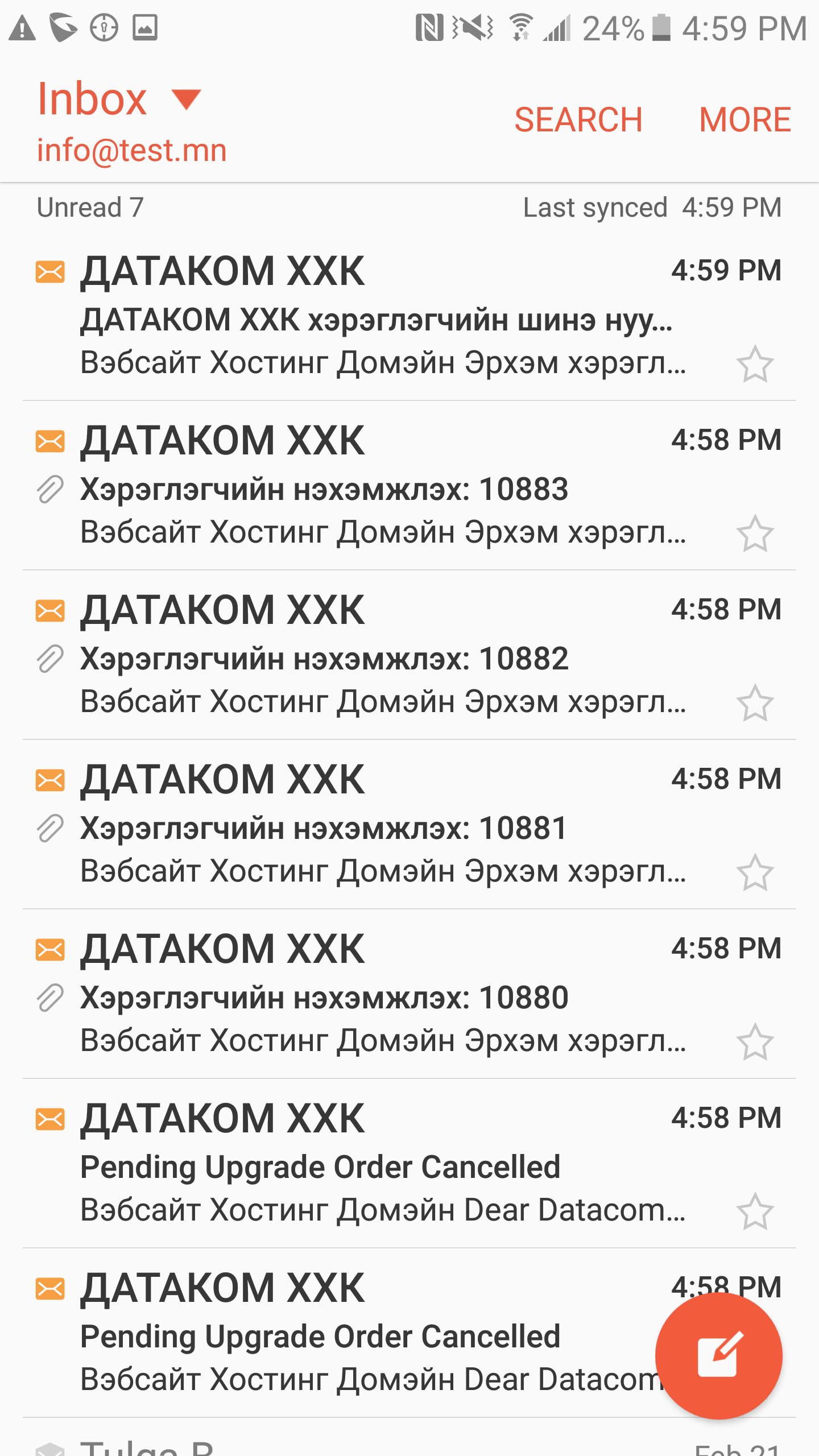This screenshot has width=819, height=1456.
Task: Open the email about нэхэмжлэх: 10880
Action: coord(409,994)
